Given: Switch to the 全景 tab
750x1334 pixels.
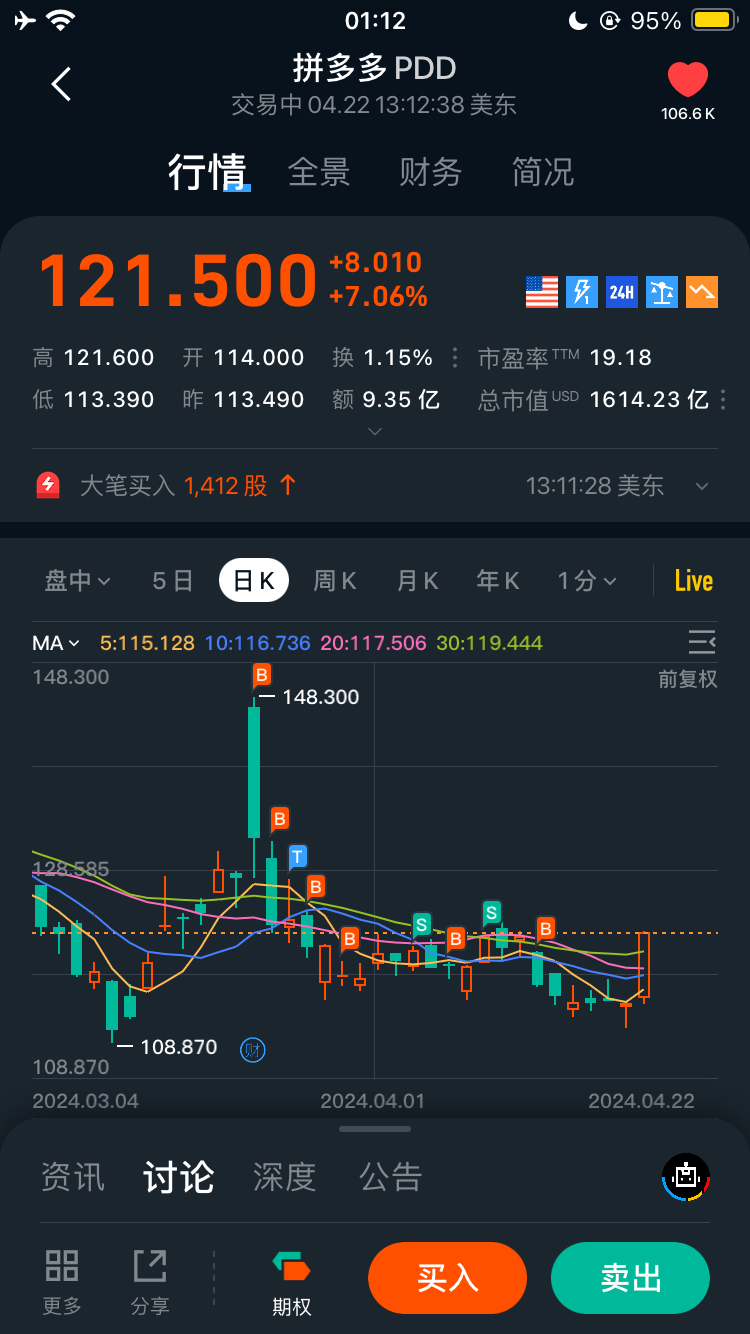Looking at the screenshot, I should [x=319, y=172].
